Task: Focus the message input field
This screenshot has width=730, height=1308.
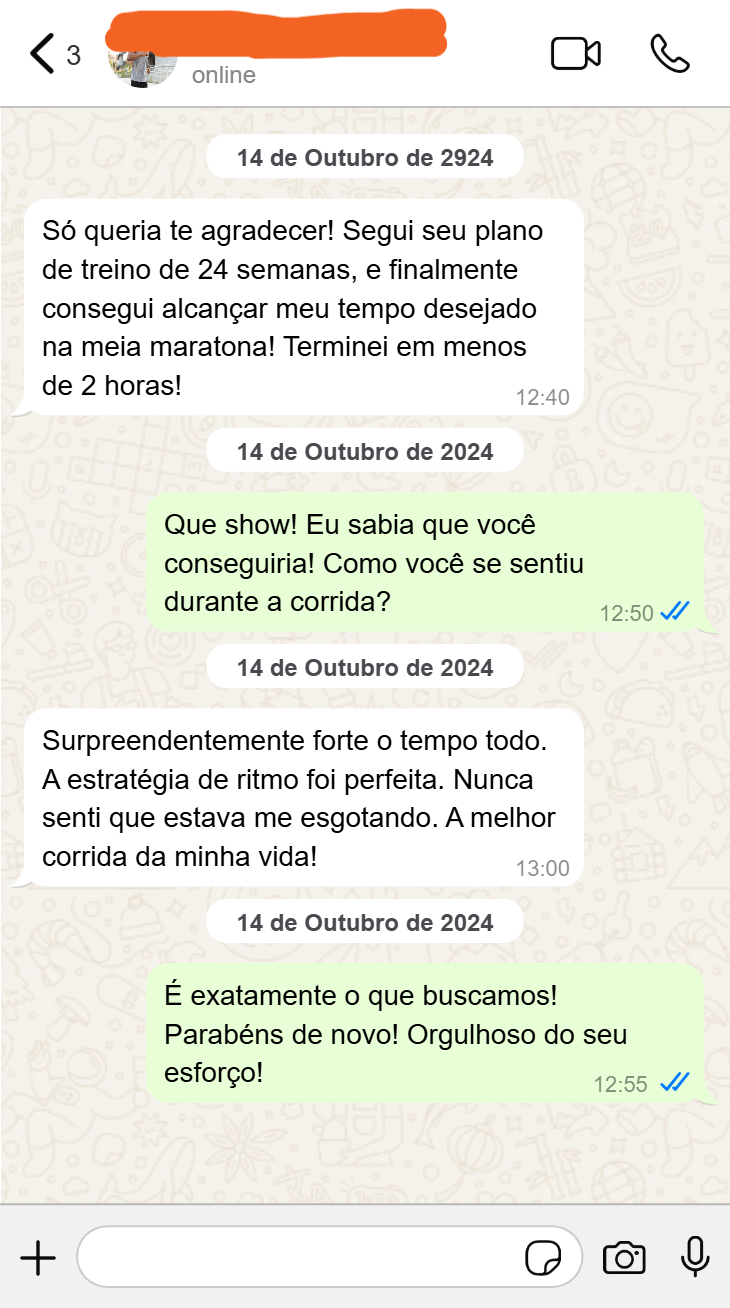Action: [300, 1257]
